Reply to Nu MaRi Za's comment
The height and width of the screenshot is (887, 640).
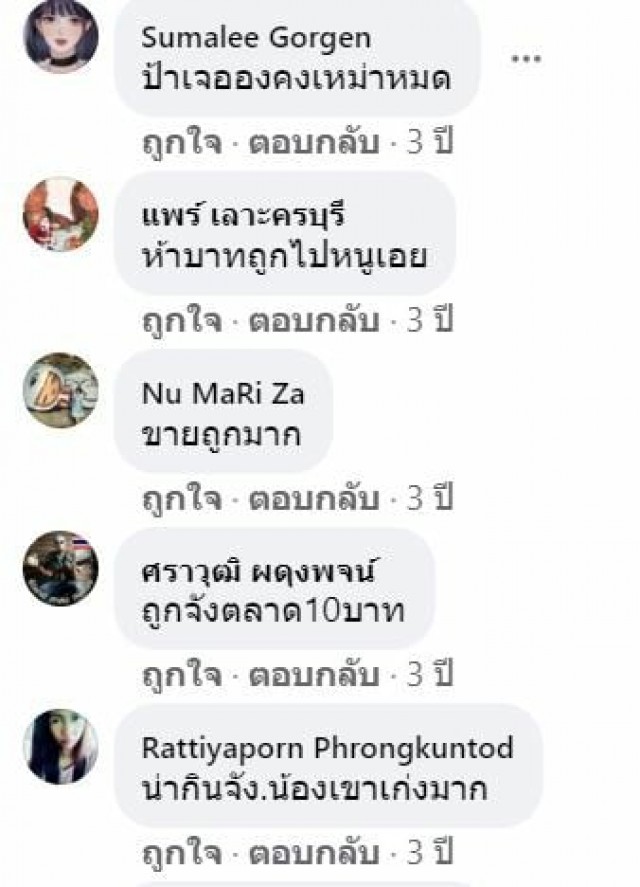[x=313, y=497]
